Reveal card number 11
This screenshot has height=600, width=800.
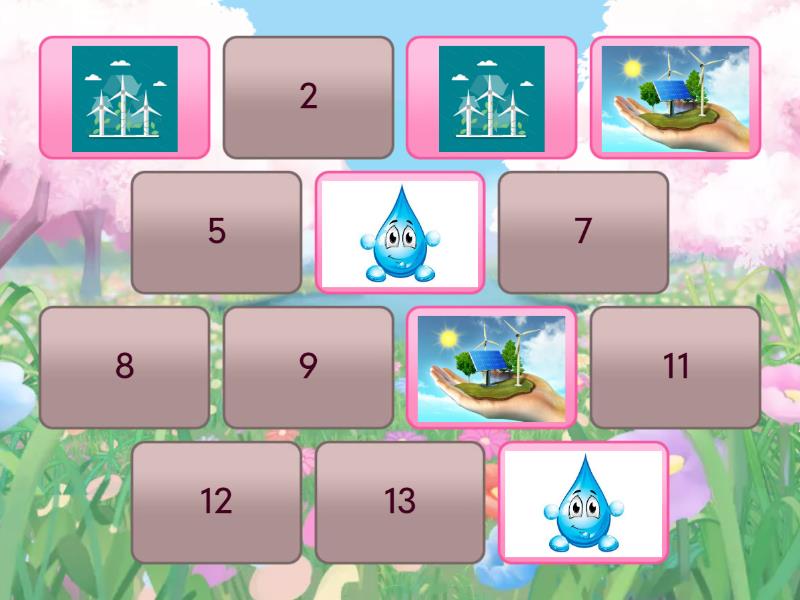[675, 367]
